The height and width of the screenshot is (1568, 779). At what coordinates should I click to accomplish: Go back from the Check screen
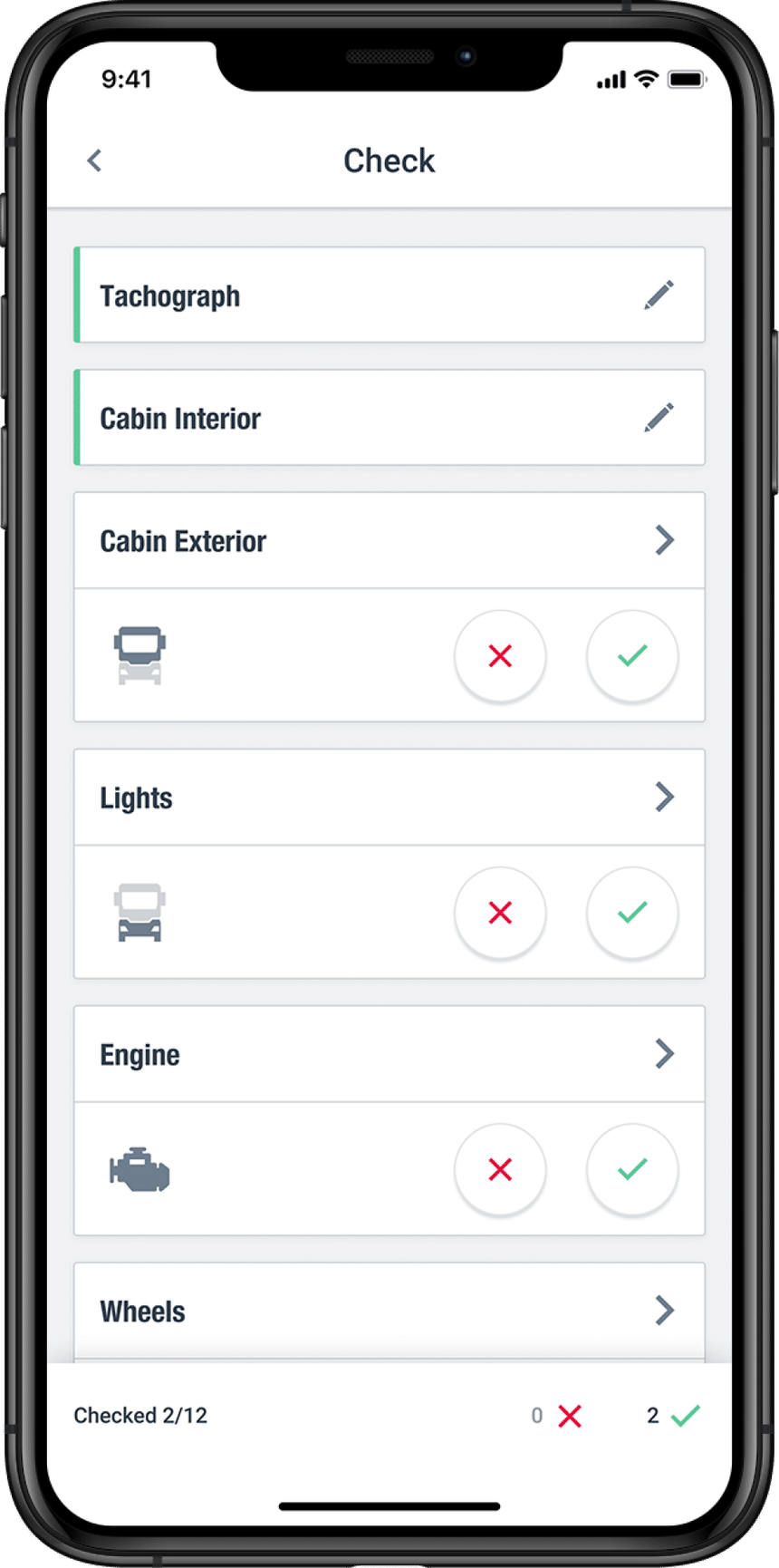point(94,161)
